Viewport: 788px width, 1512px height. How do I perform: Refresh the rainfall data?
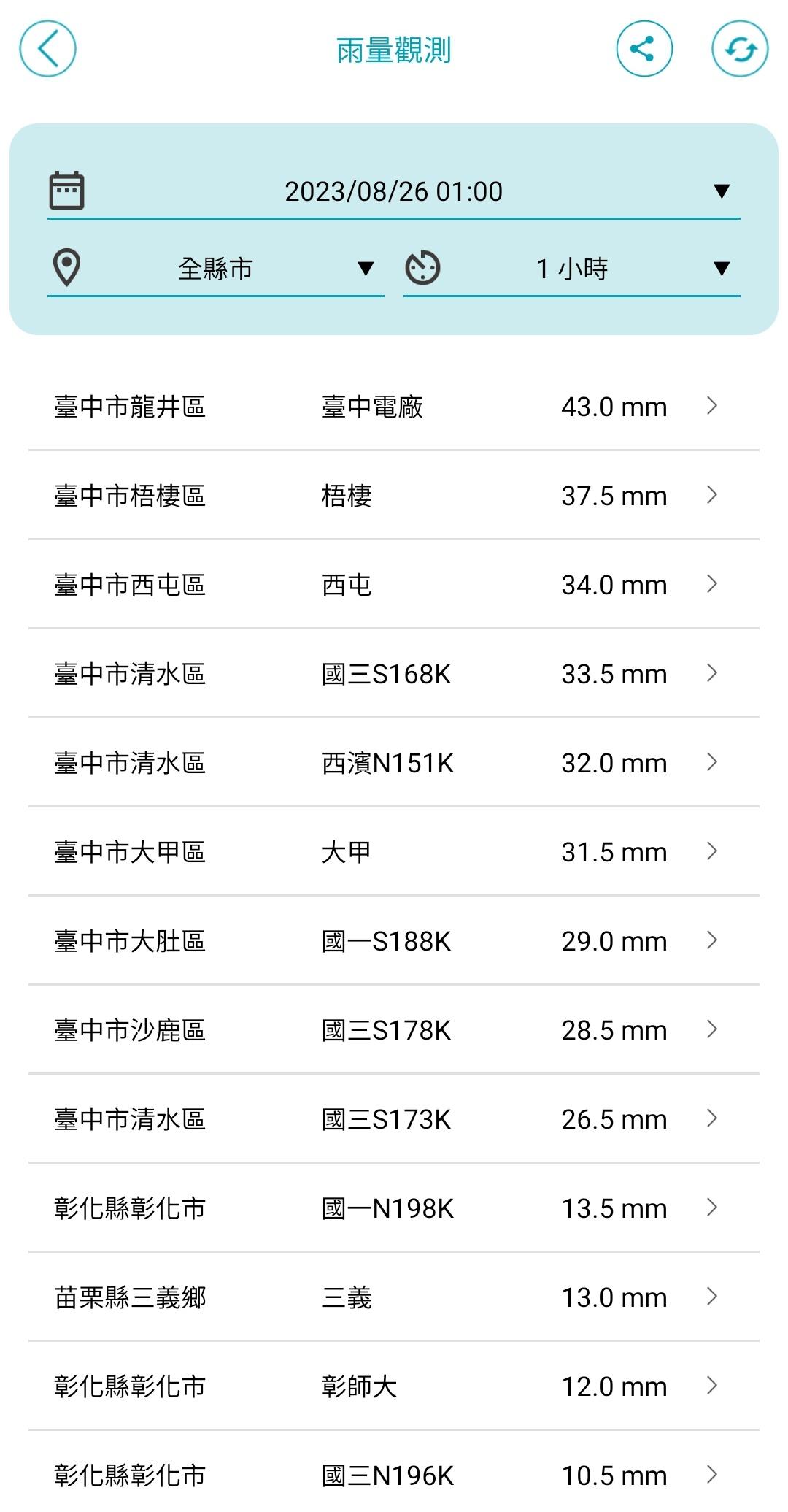click(x=739, y=49)
